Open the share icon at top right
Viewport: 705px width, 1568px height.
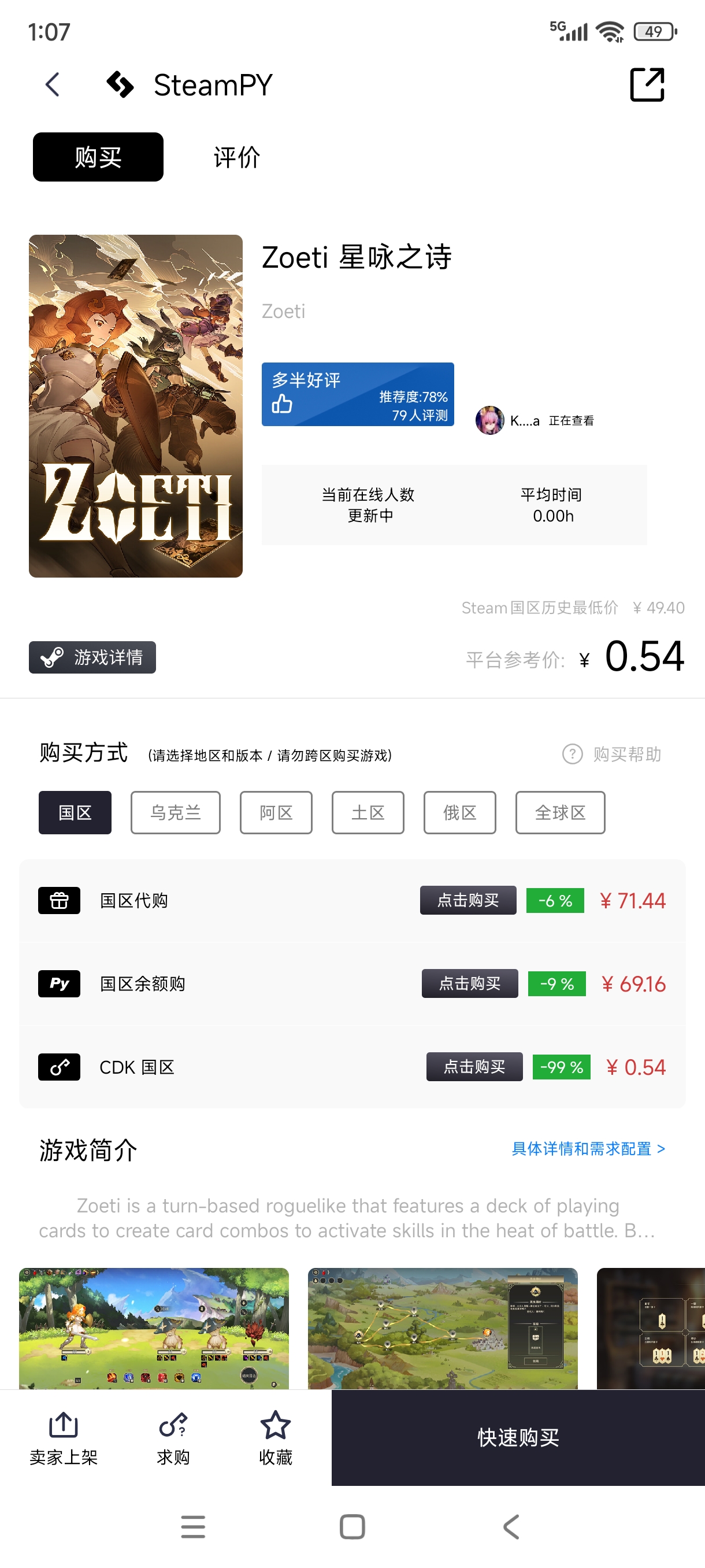tap(647, 84)
